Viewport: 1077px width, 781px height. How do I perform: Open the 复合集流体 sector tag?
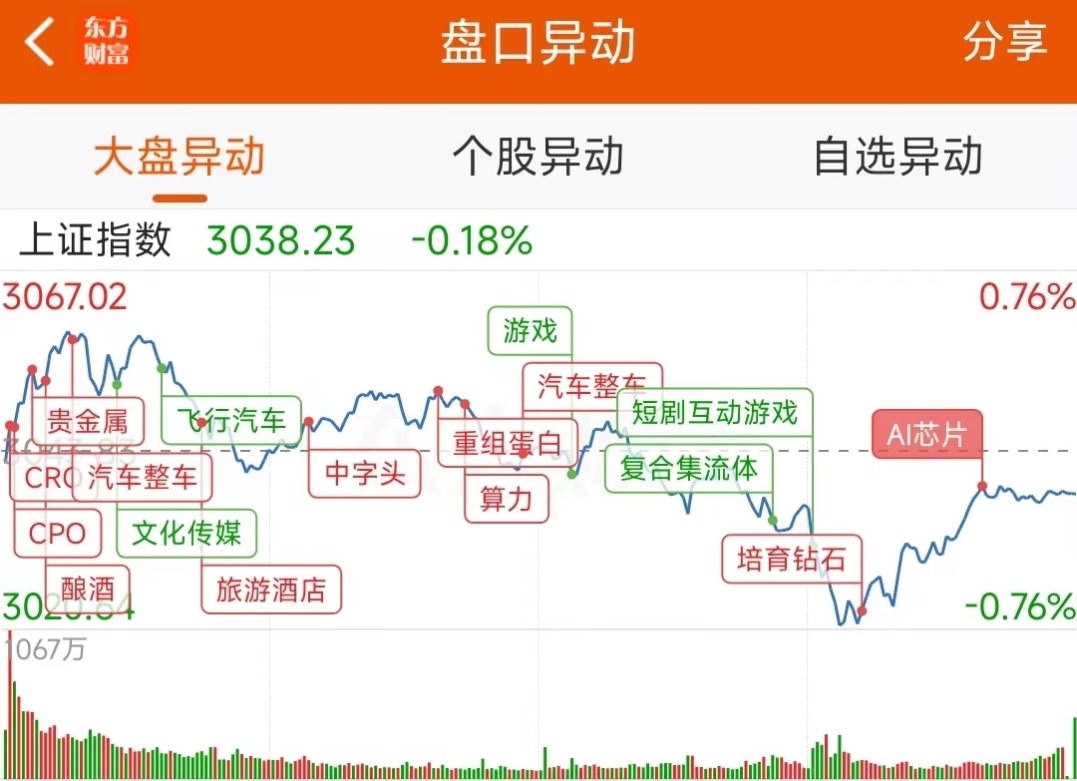click(688, 468)
